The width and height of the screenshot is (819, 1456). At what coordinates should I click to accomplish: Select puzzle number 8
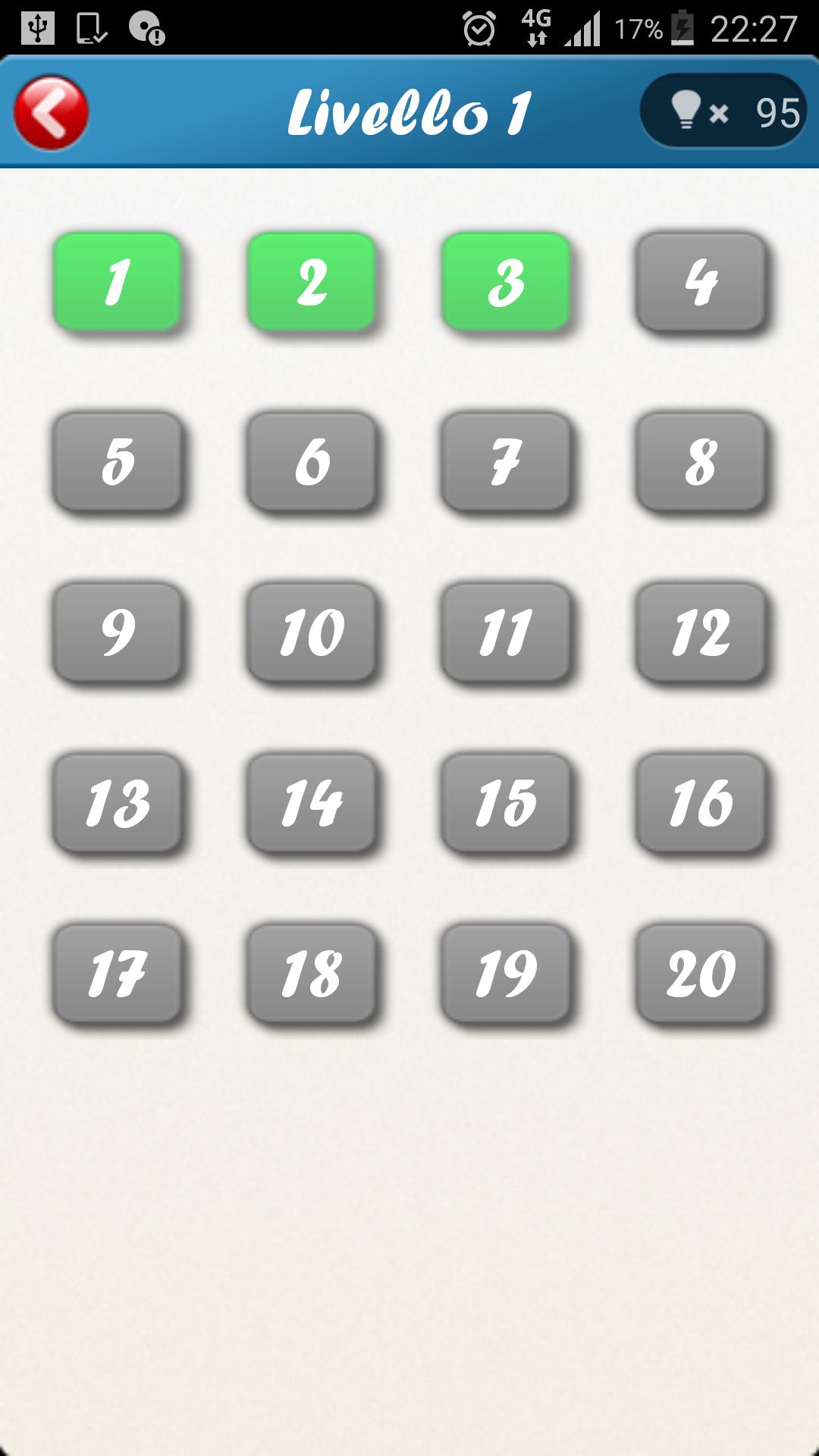(701, 461)
